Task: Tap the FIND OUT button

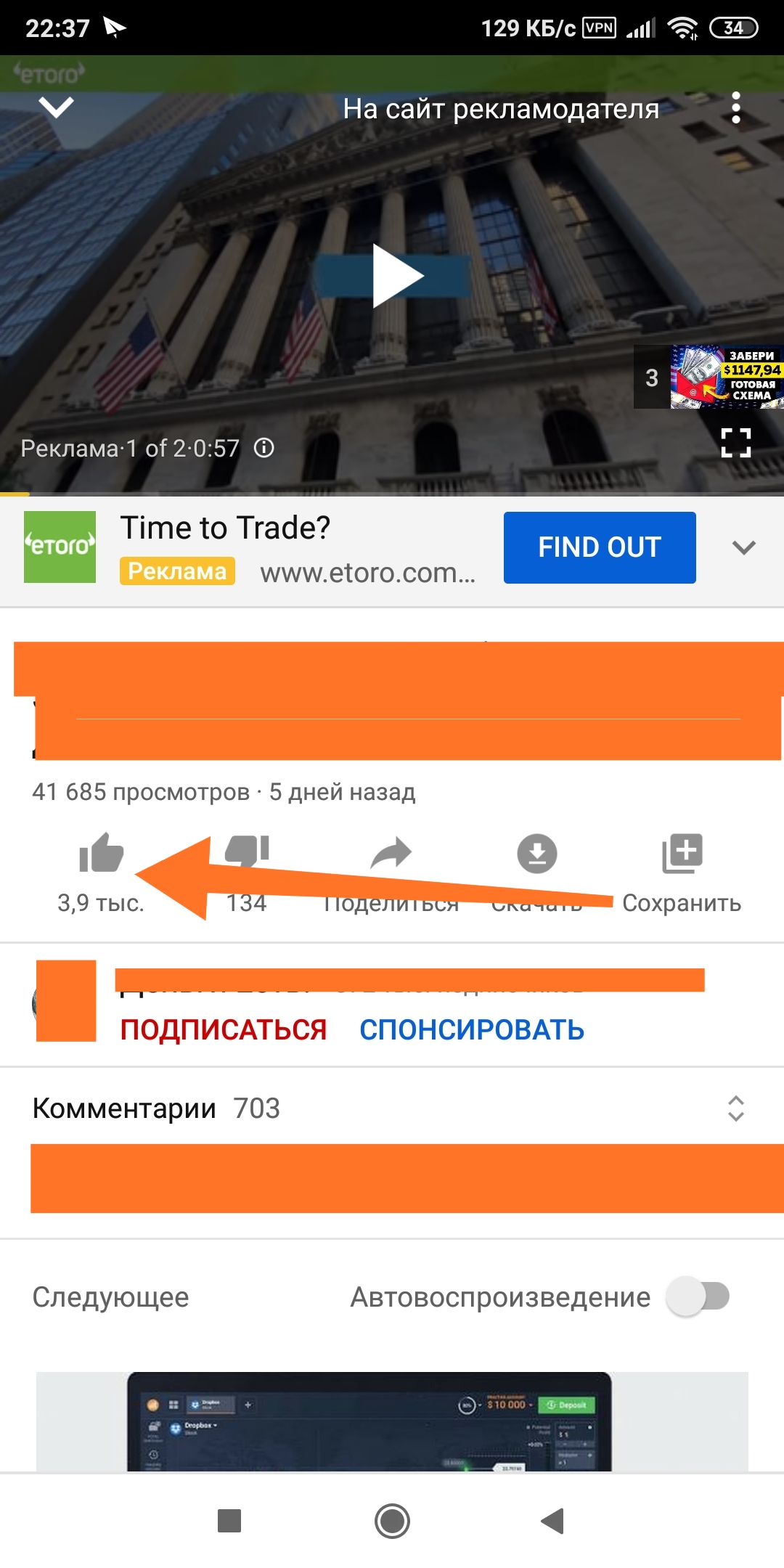Action: (x=599, y=547)
